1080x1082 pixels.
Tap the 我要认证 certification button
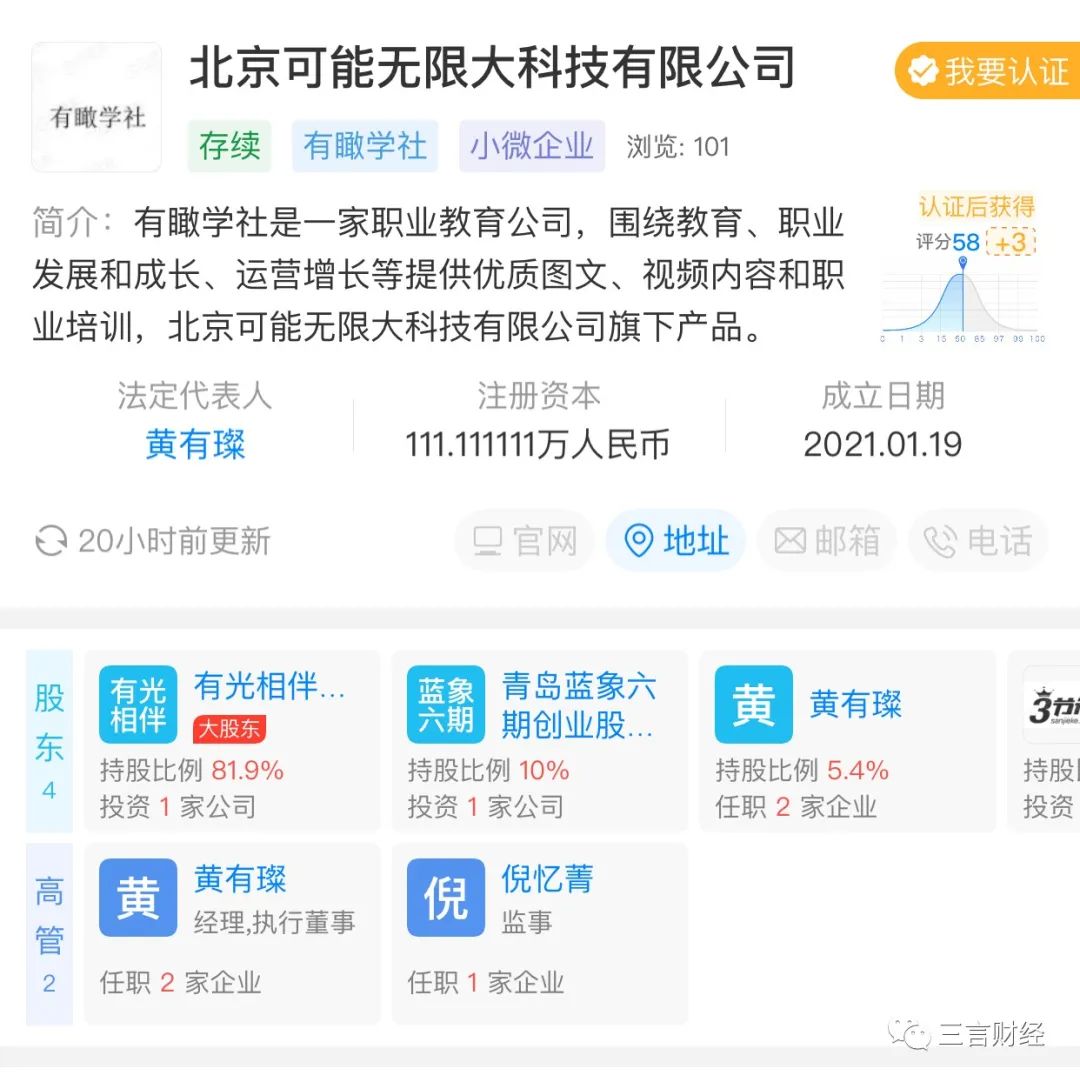click(x=988, y=70)
